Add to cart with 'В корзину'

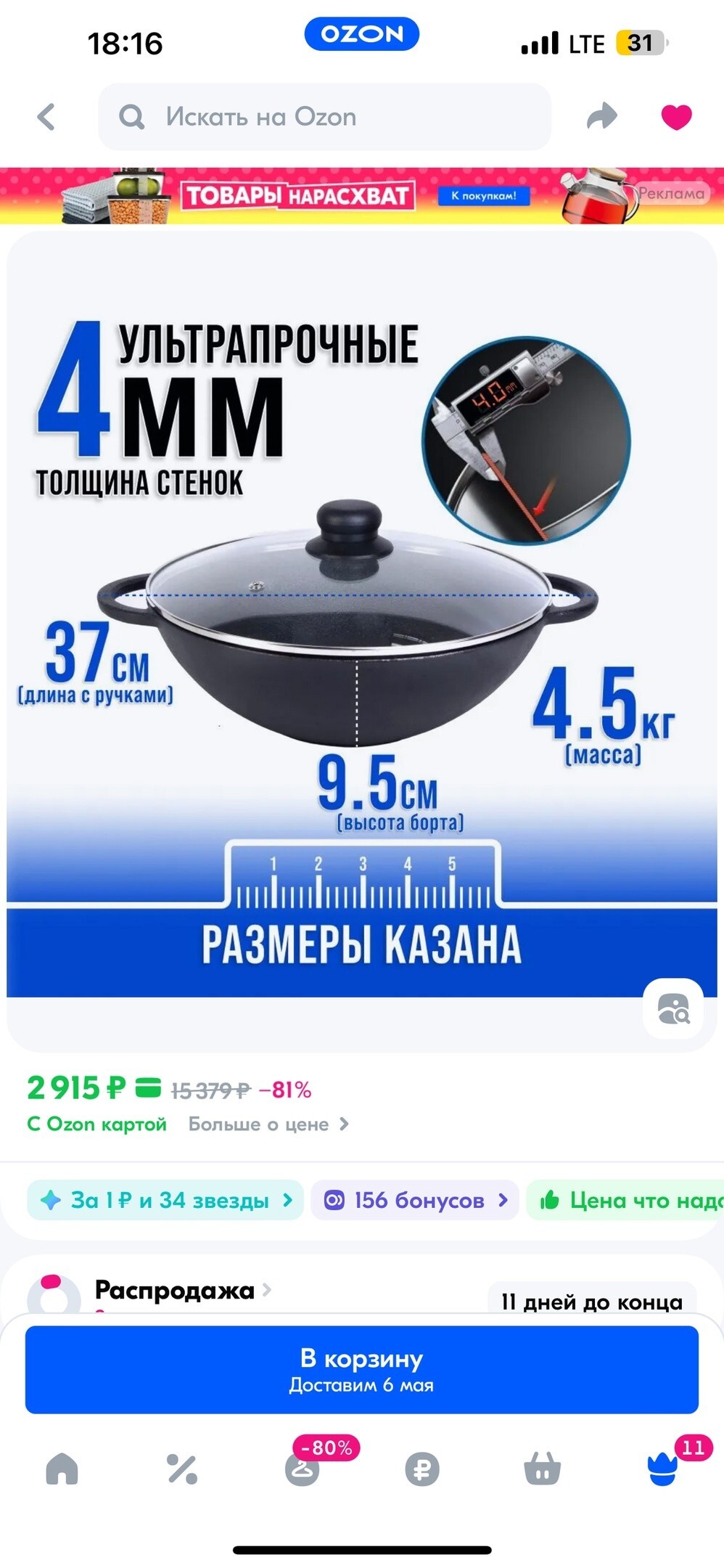click(361, 1370)
